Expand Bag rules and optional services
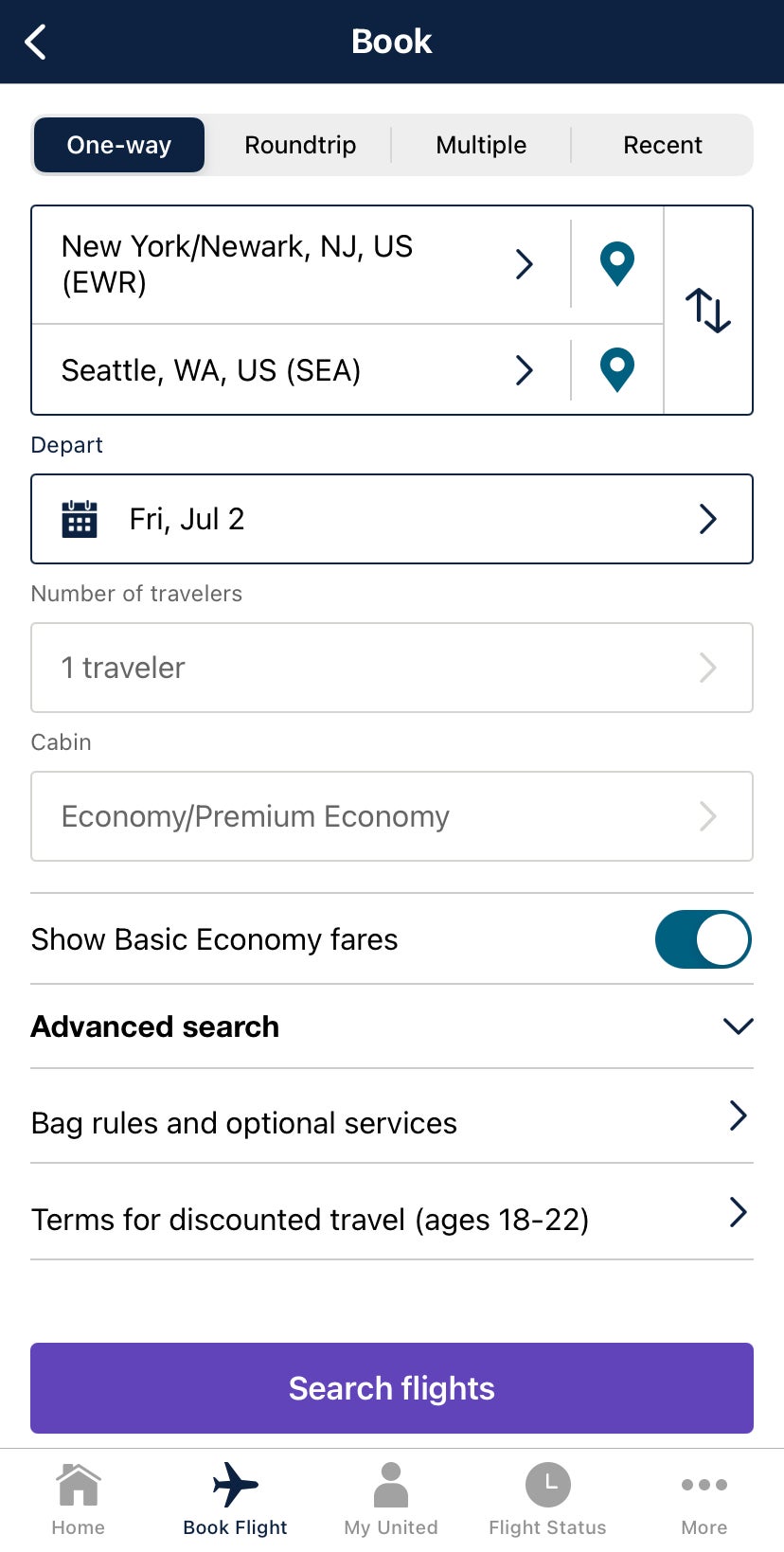Image resolution: width=784 pixels, height=1552 pixels. [391, 1122]
